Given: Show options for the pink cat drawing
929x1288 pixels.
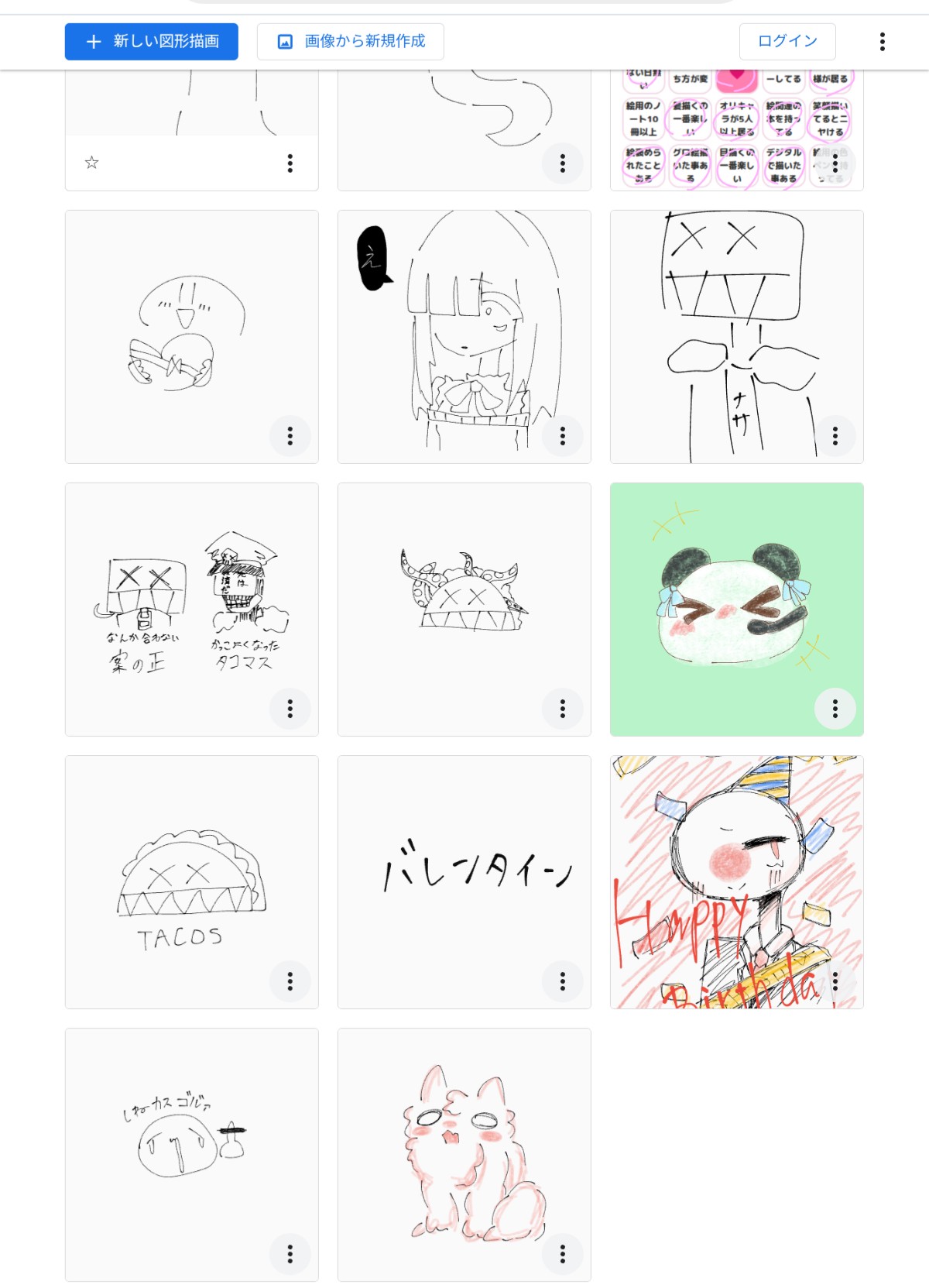Looking at the screenshot, I should click(x=563, y=1254).
